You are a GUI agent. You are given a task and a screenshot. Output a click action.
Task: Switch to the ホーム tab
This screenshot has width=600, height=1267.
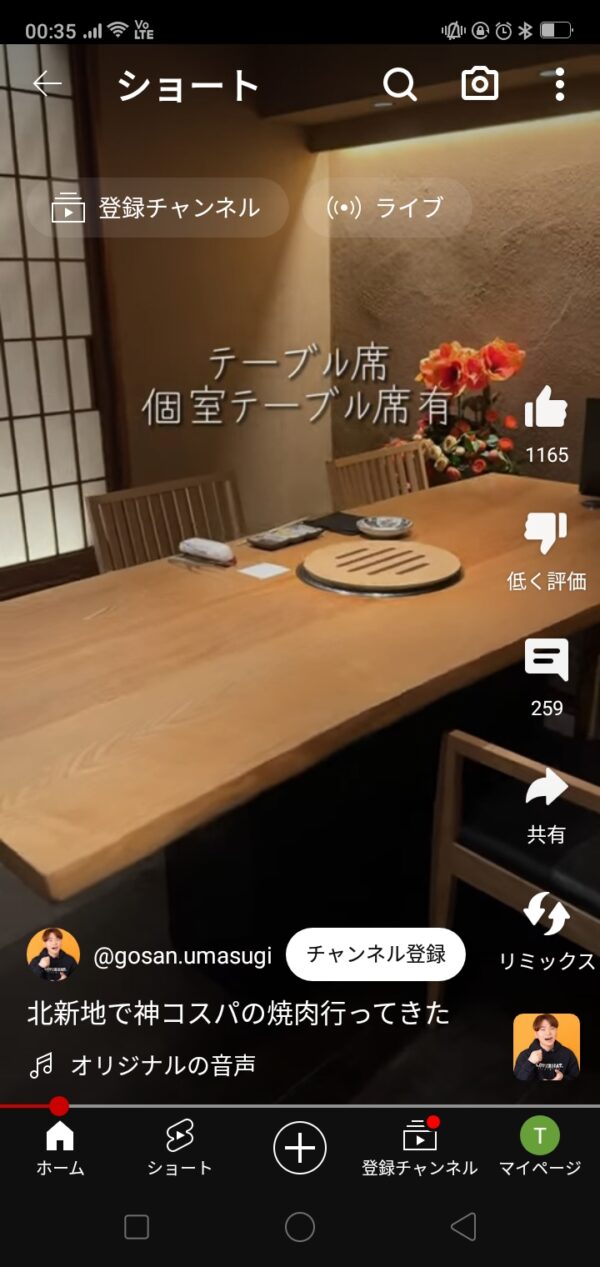[x=60, y=1147]
